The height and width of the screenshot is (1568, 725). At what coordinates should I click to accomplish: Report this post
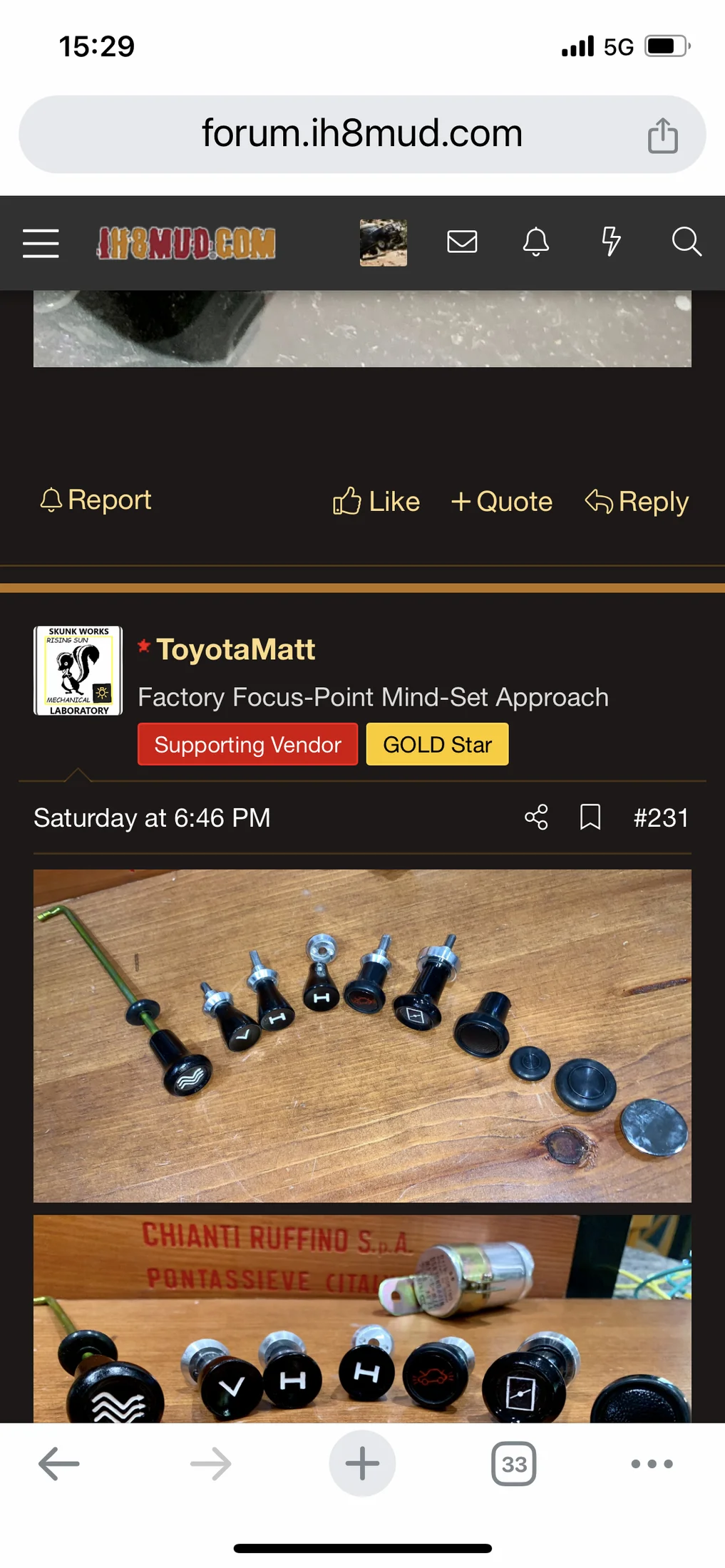coord(96,500)
